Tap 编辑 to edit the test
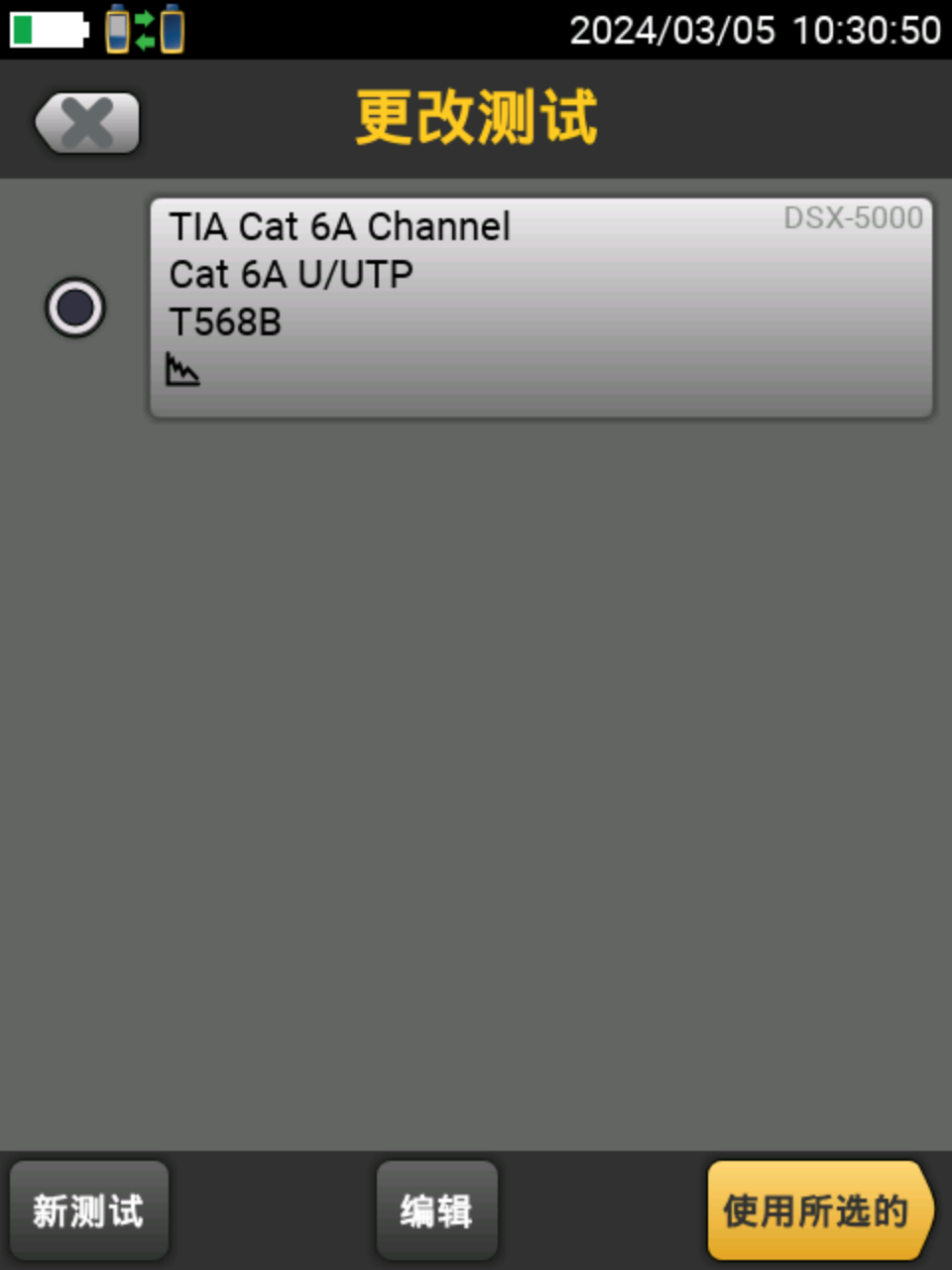952x1270 pixels. [436, 1210]
